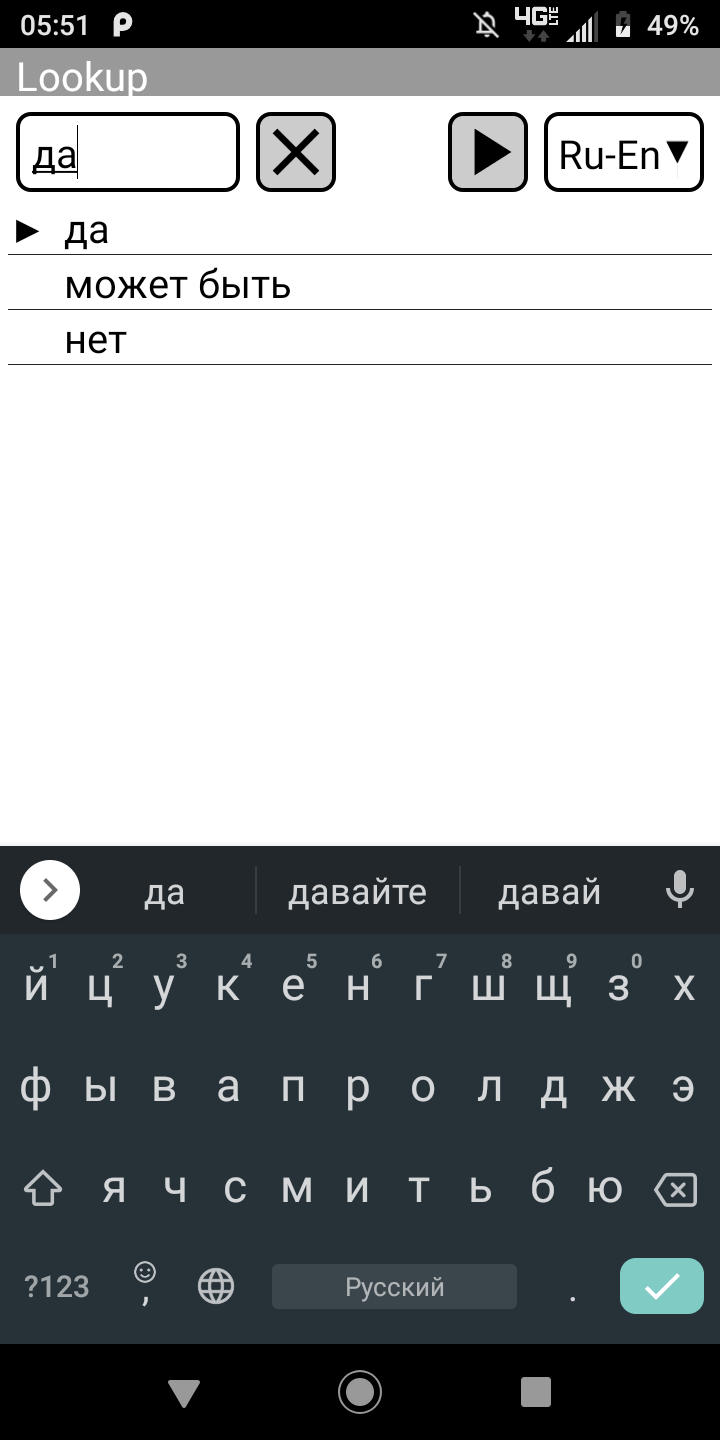
Task: Tap the lookup text field containing да
Action: (128, 153)
